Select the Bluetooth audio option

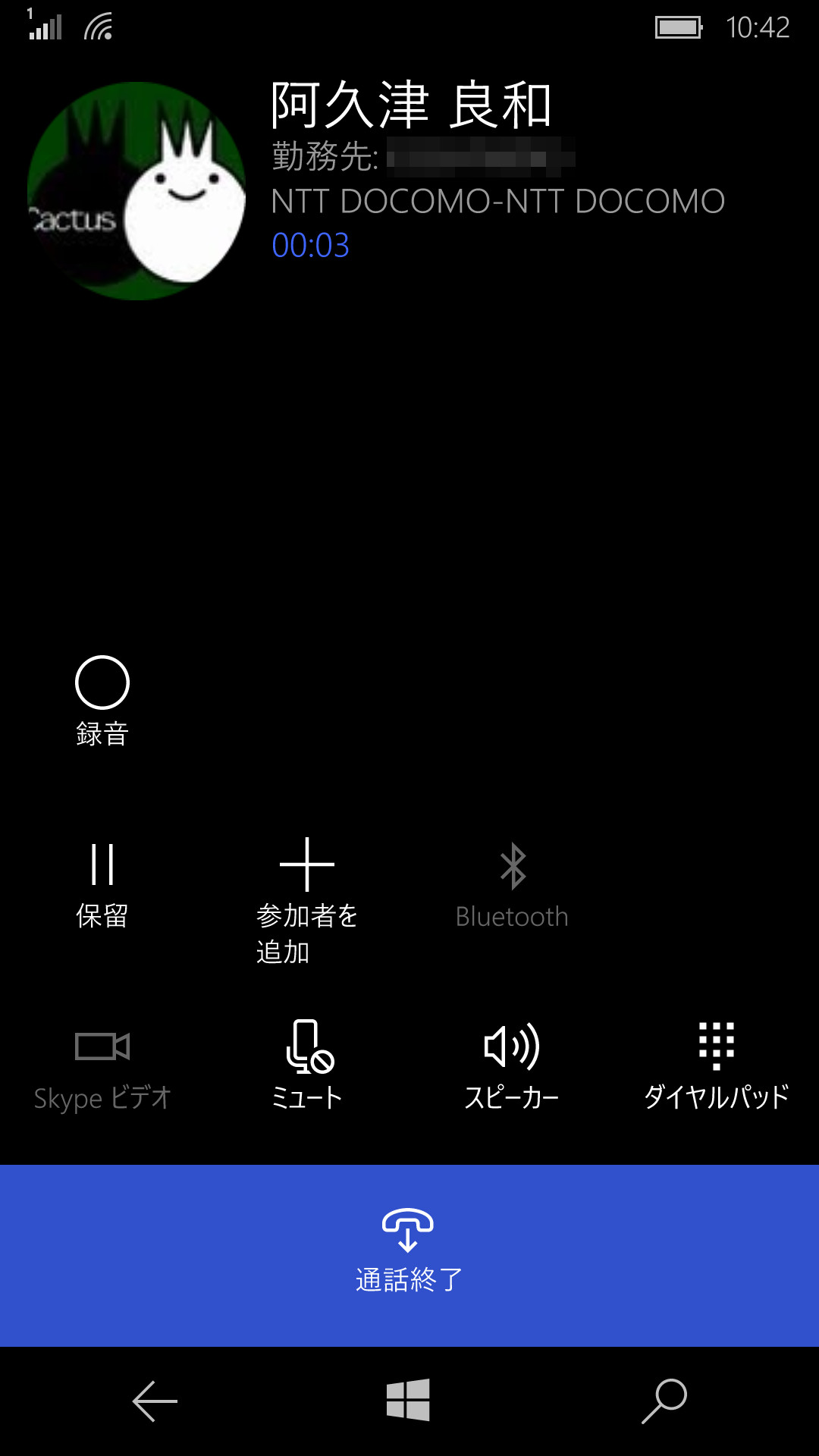click(x=512, y=880)
